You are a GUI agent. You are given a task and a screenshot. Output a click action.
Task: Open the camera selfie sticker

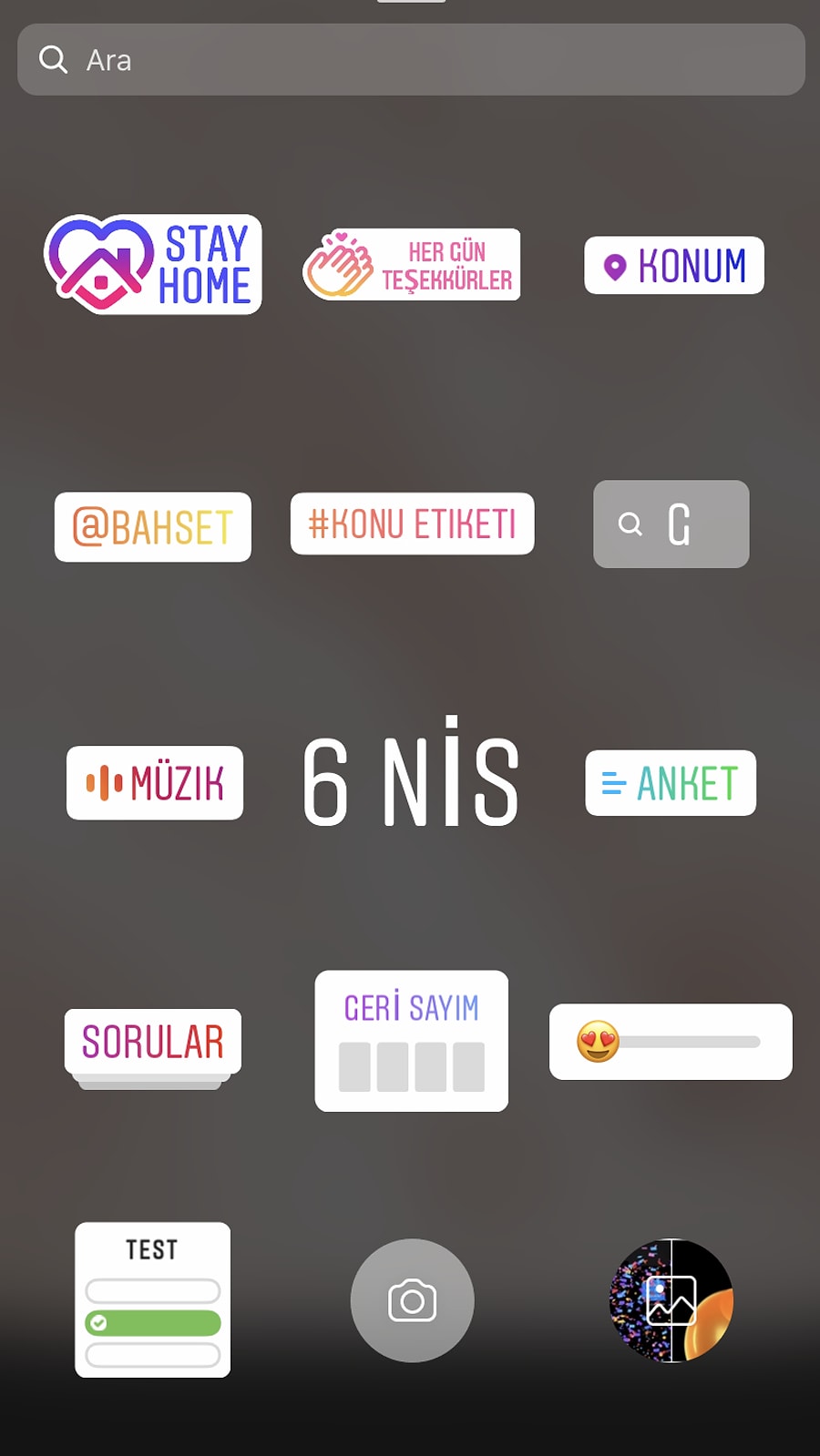pos(412,1300)
